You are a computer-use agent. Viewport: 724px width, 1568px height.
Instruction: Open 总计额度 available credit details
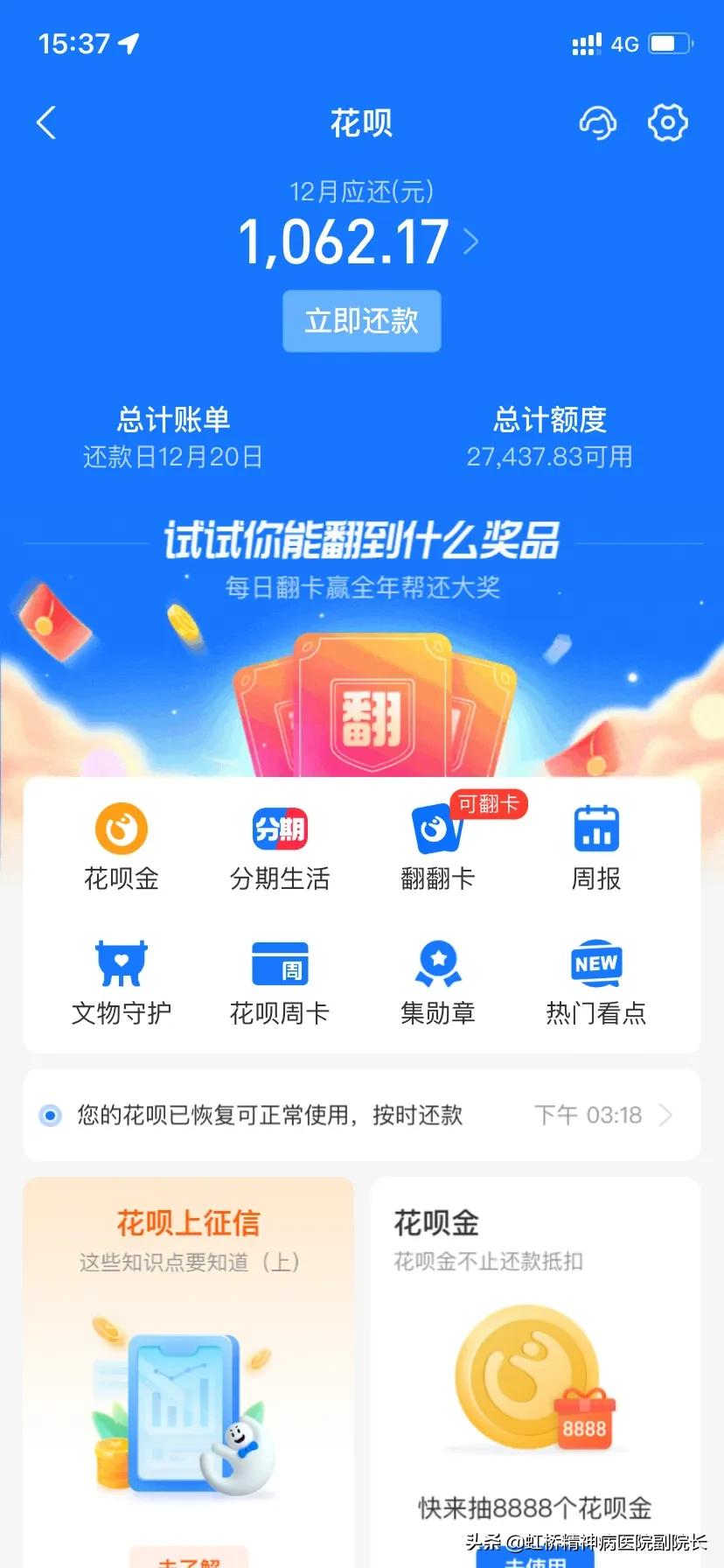click(549, 436)
